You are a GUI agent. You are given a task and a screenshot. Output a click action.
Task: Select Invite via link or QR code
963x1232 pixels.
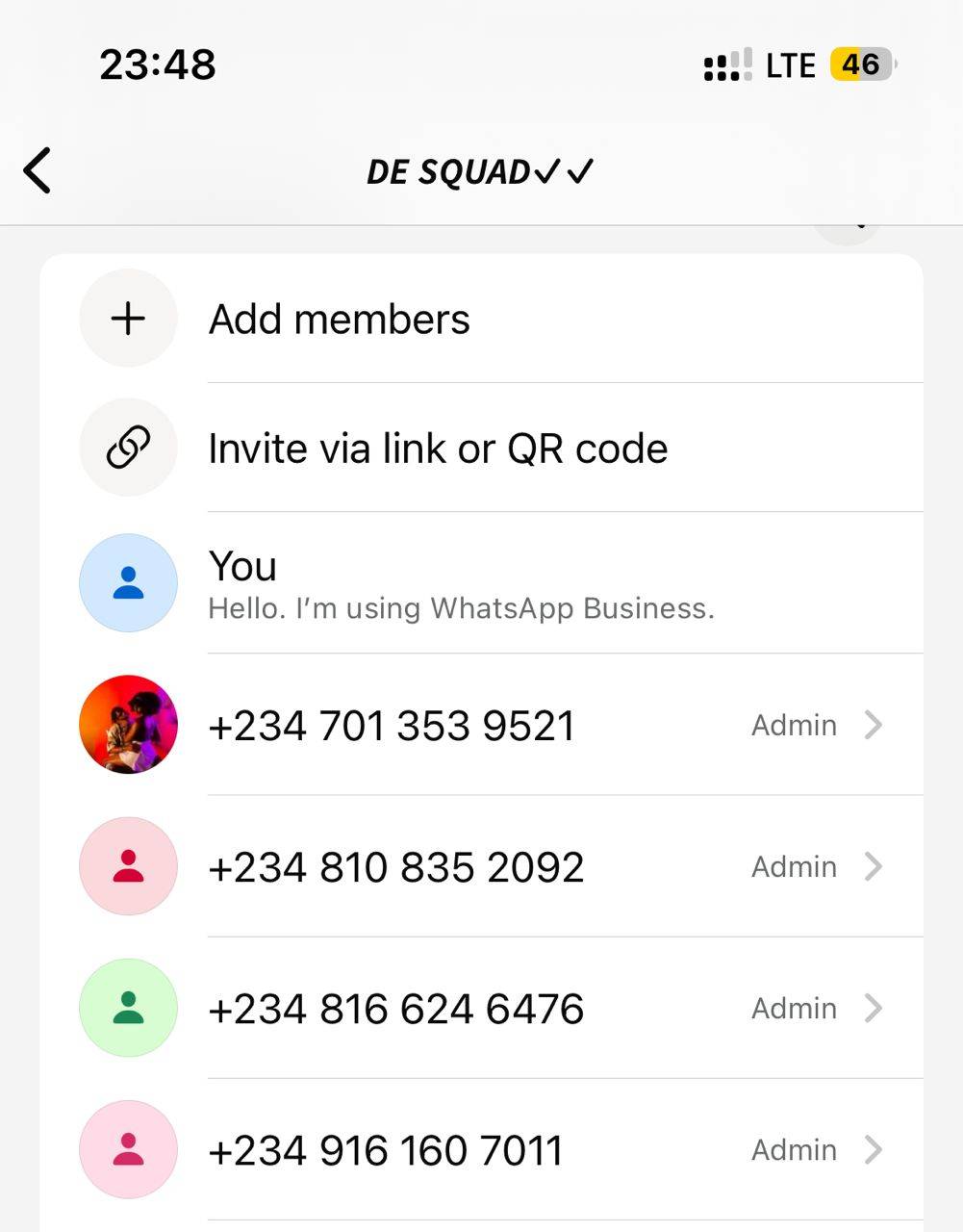(438, 449)
